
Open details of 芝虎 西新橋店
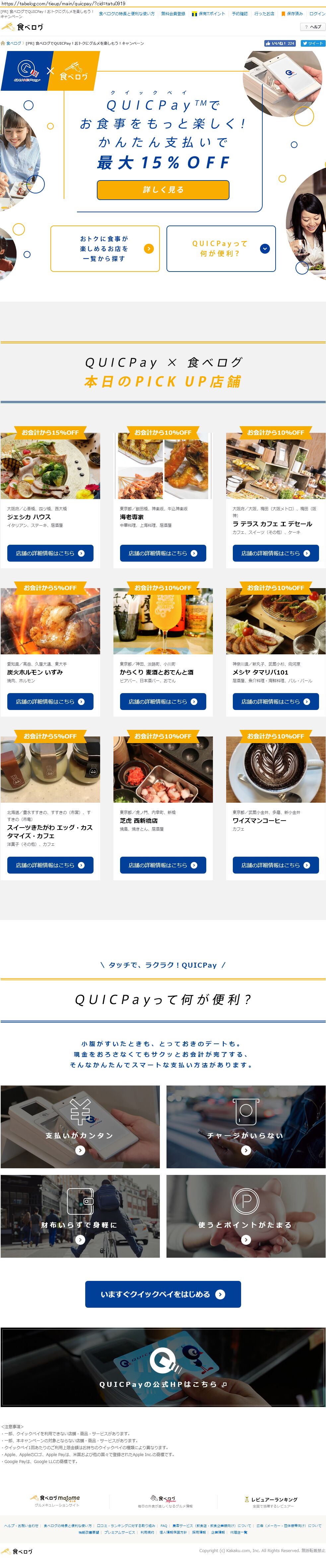[163, 864]
